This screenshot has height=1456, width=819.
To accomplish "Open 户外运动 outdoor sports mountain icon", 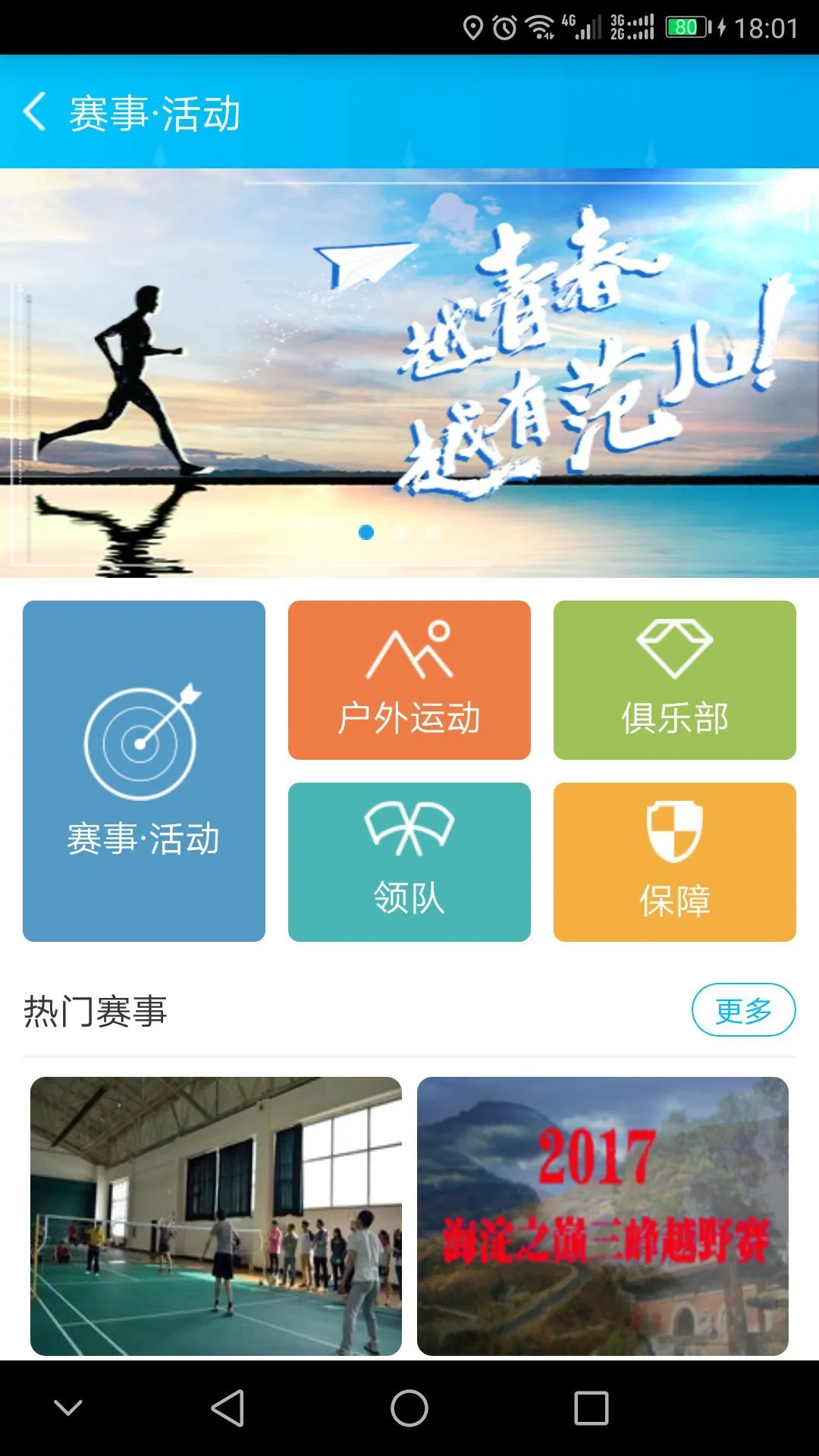I will pos(409,679).
